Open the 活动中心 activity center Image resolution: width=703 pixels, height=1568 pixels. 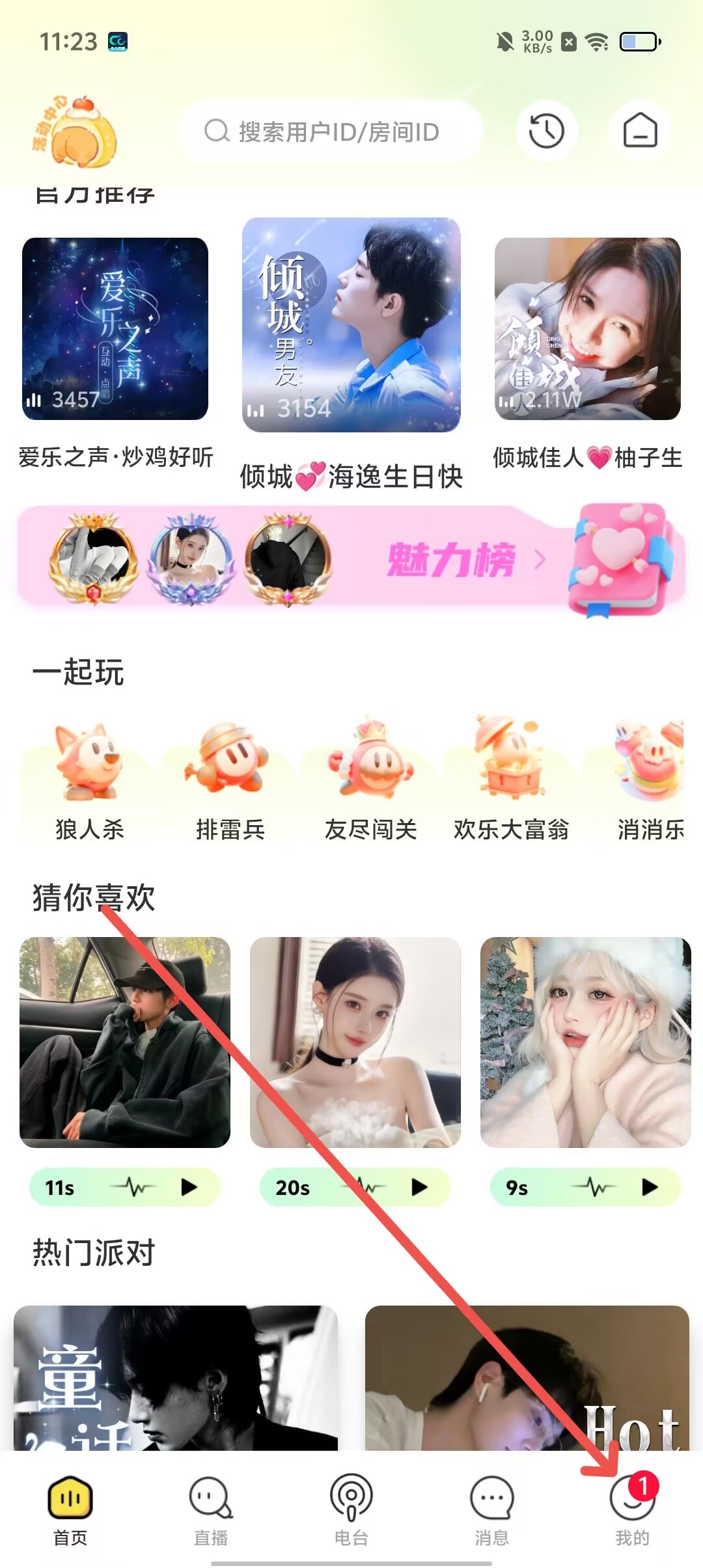click(74, 132)
